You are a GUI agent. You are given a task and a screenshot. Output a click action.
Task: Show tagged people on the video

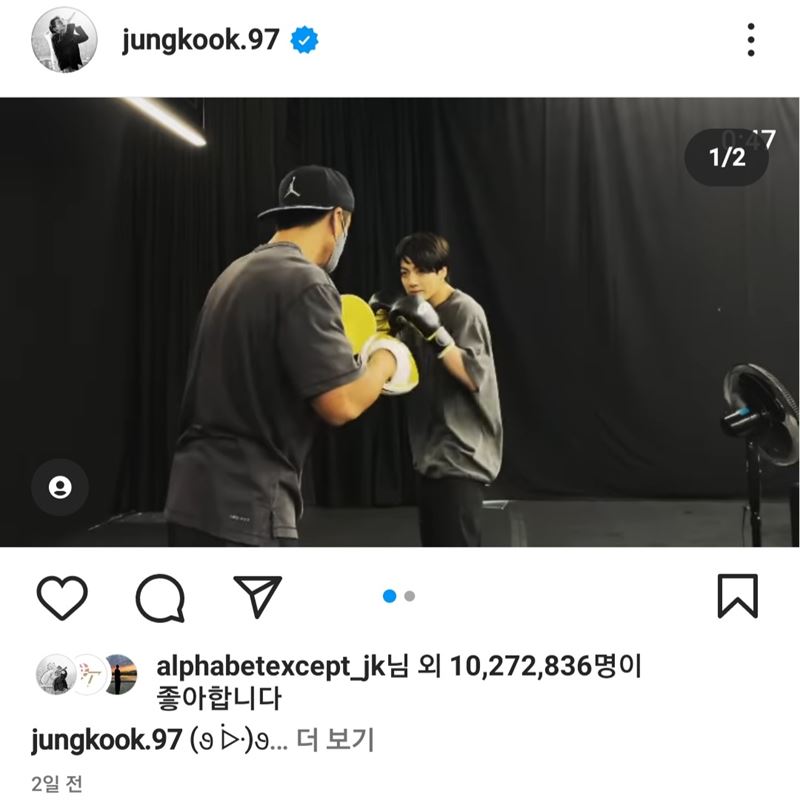[60, 487]
